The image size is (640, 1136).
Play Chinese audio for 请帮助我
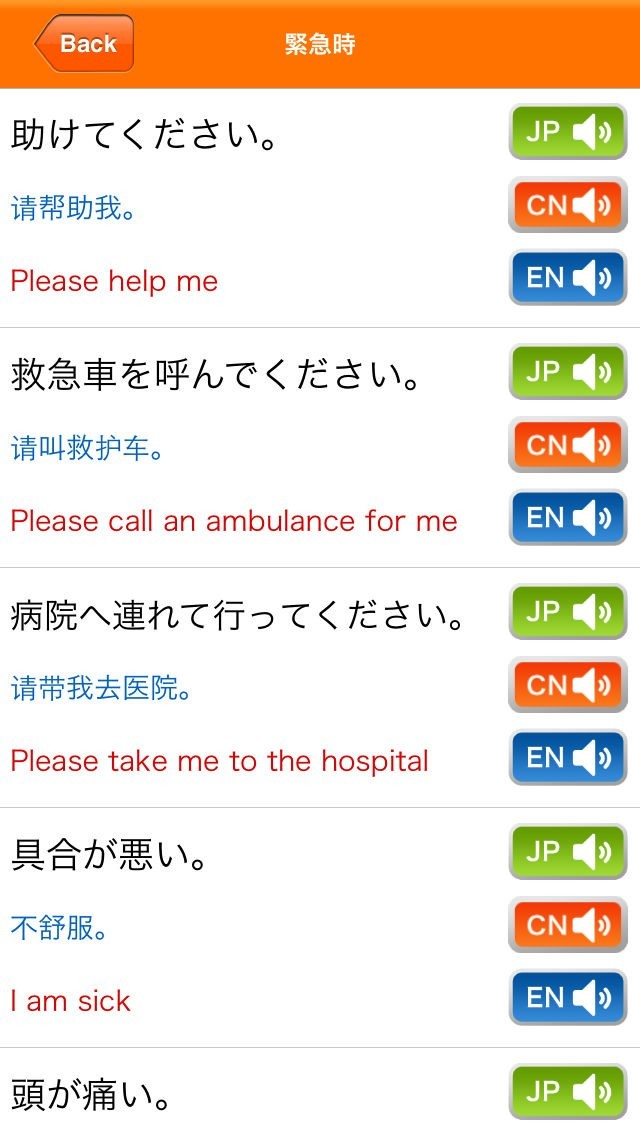(567, 205)
